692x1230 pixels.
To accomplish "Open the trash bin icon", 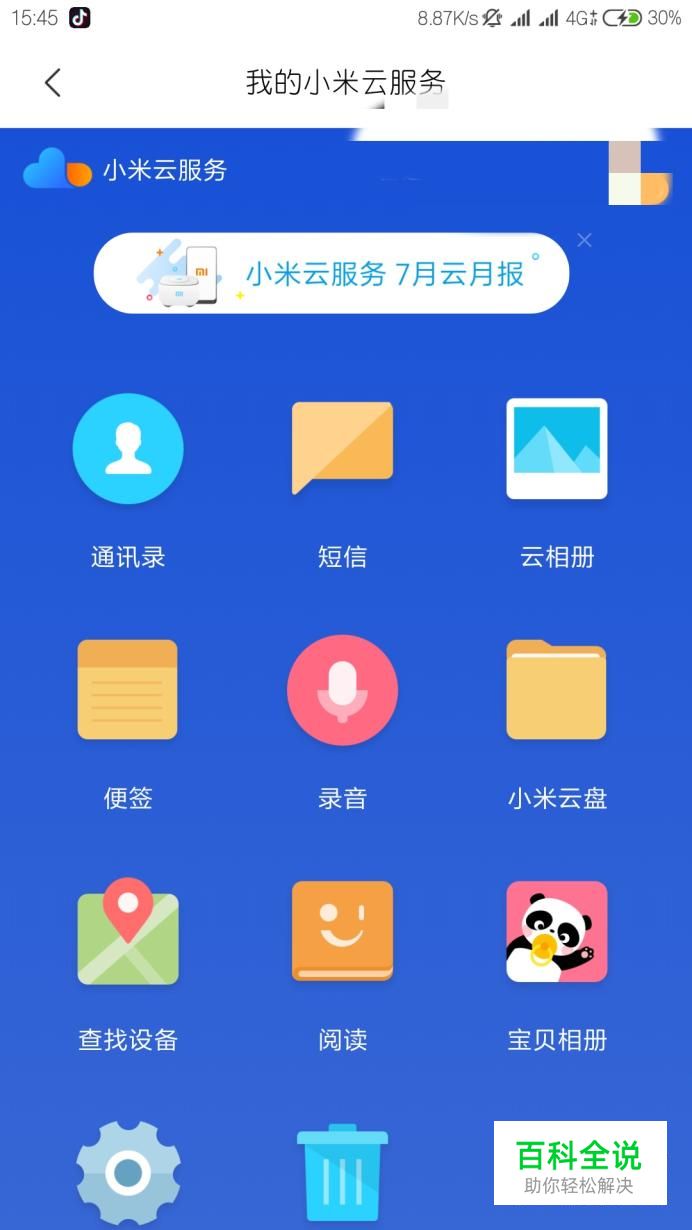I will pyautogui.click(x=342, y=1174).
